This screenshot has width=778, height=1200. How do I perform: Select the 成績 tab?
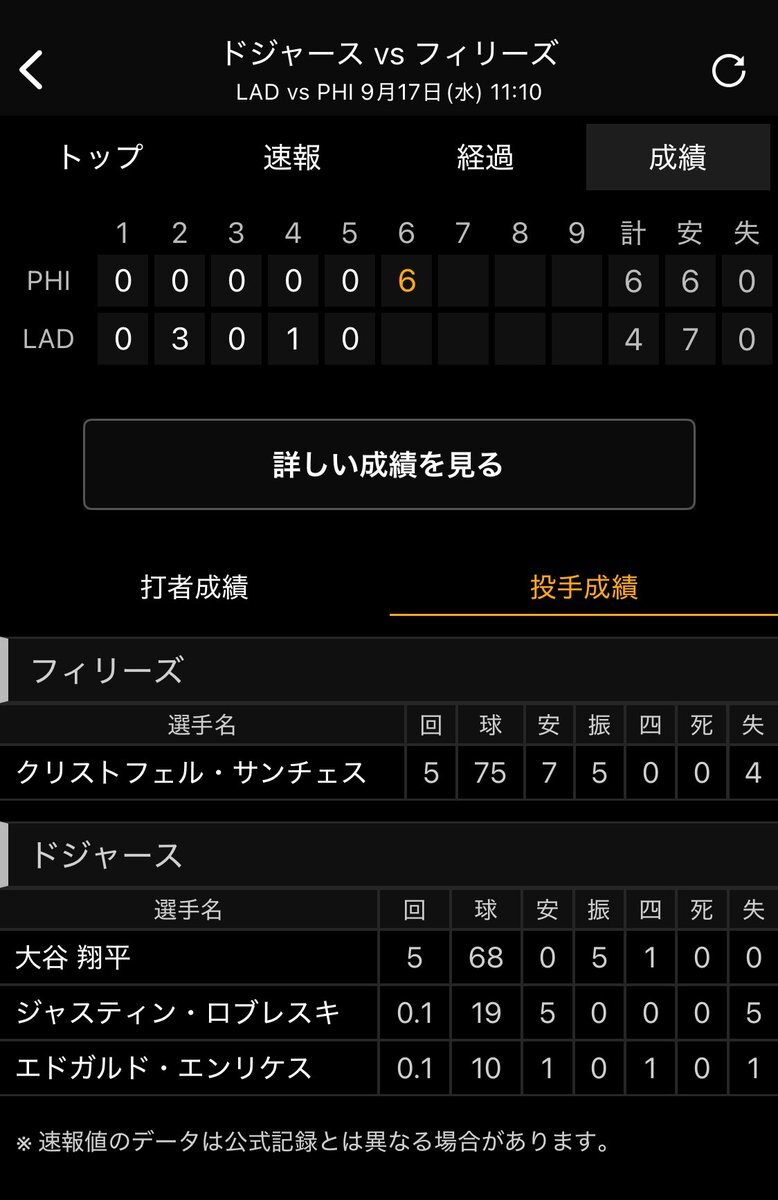pos(678,158)
